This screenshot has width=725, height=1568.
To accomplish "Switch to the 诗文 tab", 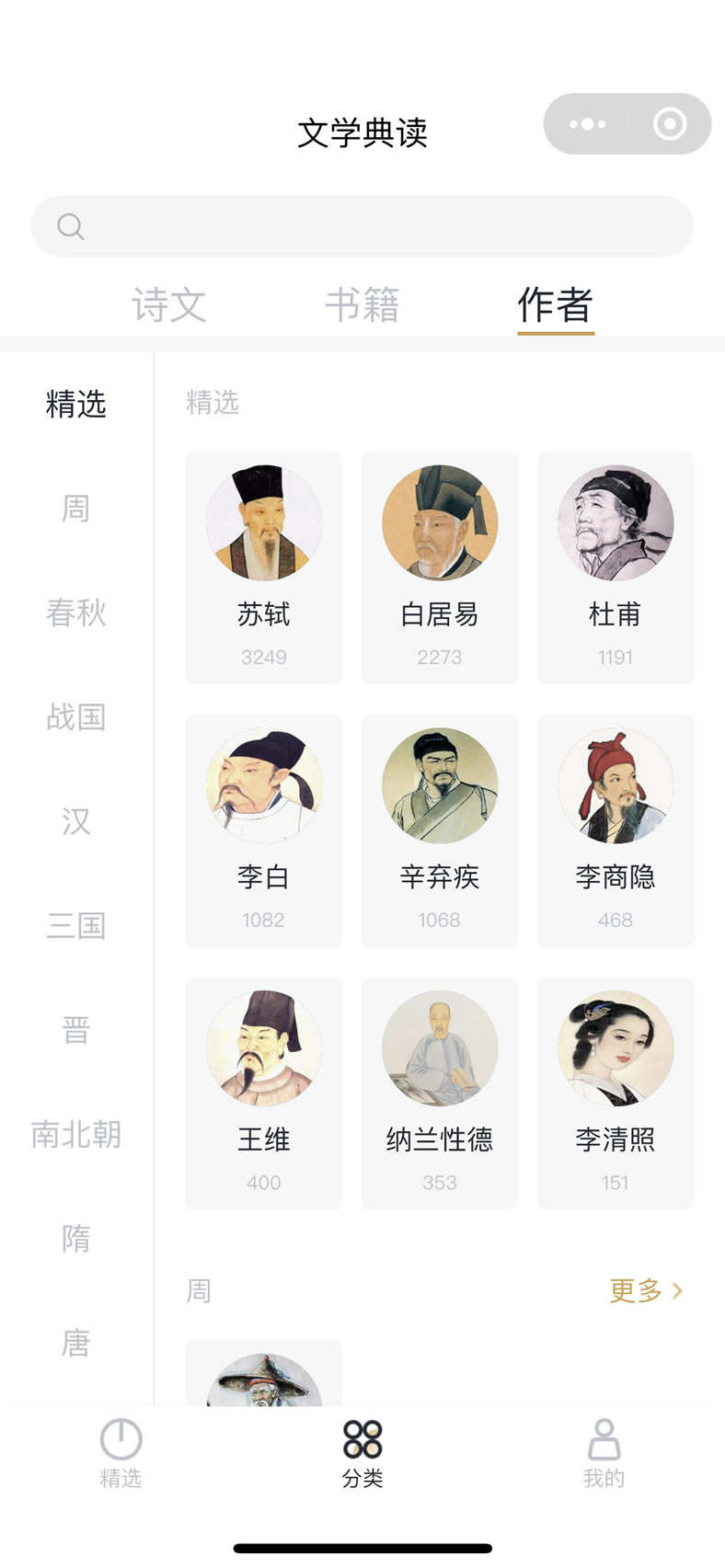I will pyautogui.click(x=168, y=305).
